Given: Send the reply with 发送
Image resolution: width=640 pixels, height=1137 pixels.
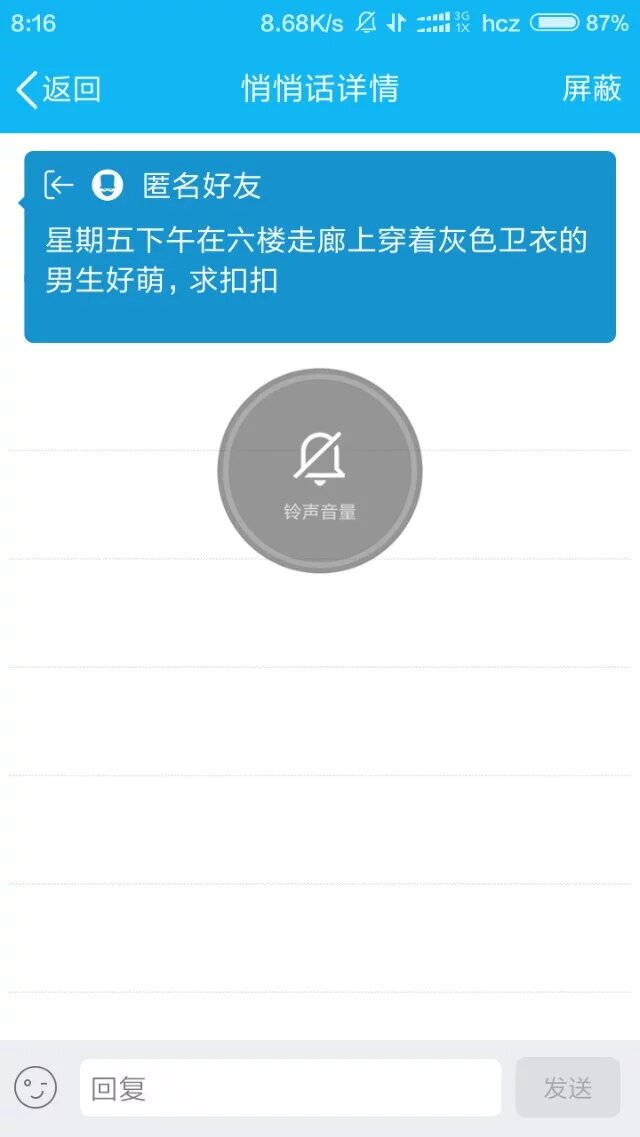Looking at the screenshot, I should 567,1088.
